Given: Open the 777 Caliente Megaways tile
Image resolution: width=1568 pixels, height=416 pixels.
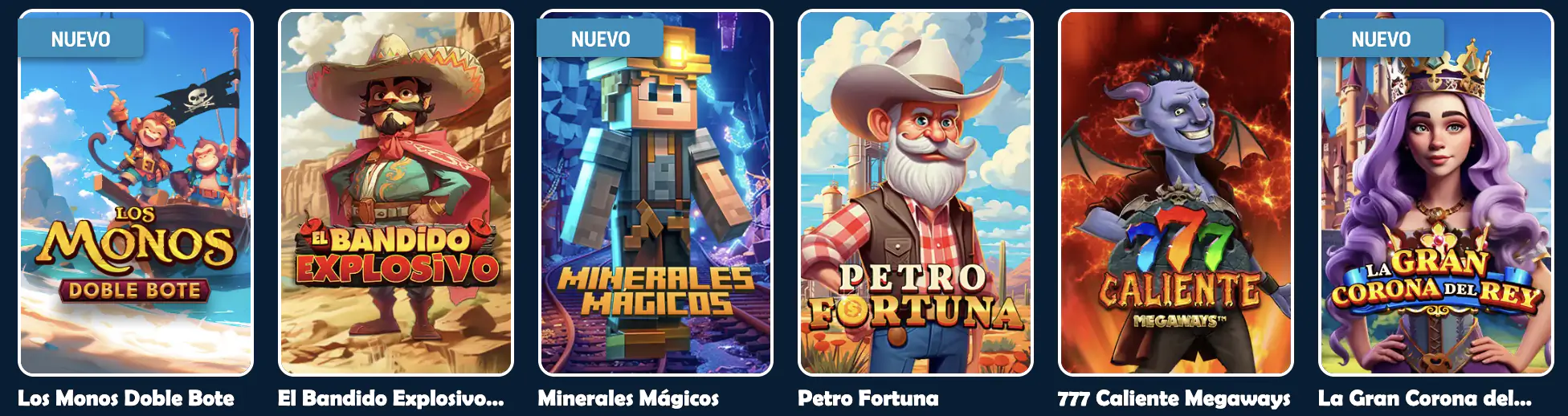Looking at the screenshot, I should point(1176,193).
